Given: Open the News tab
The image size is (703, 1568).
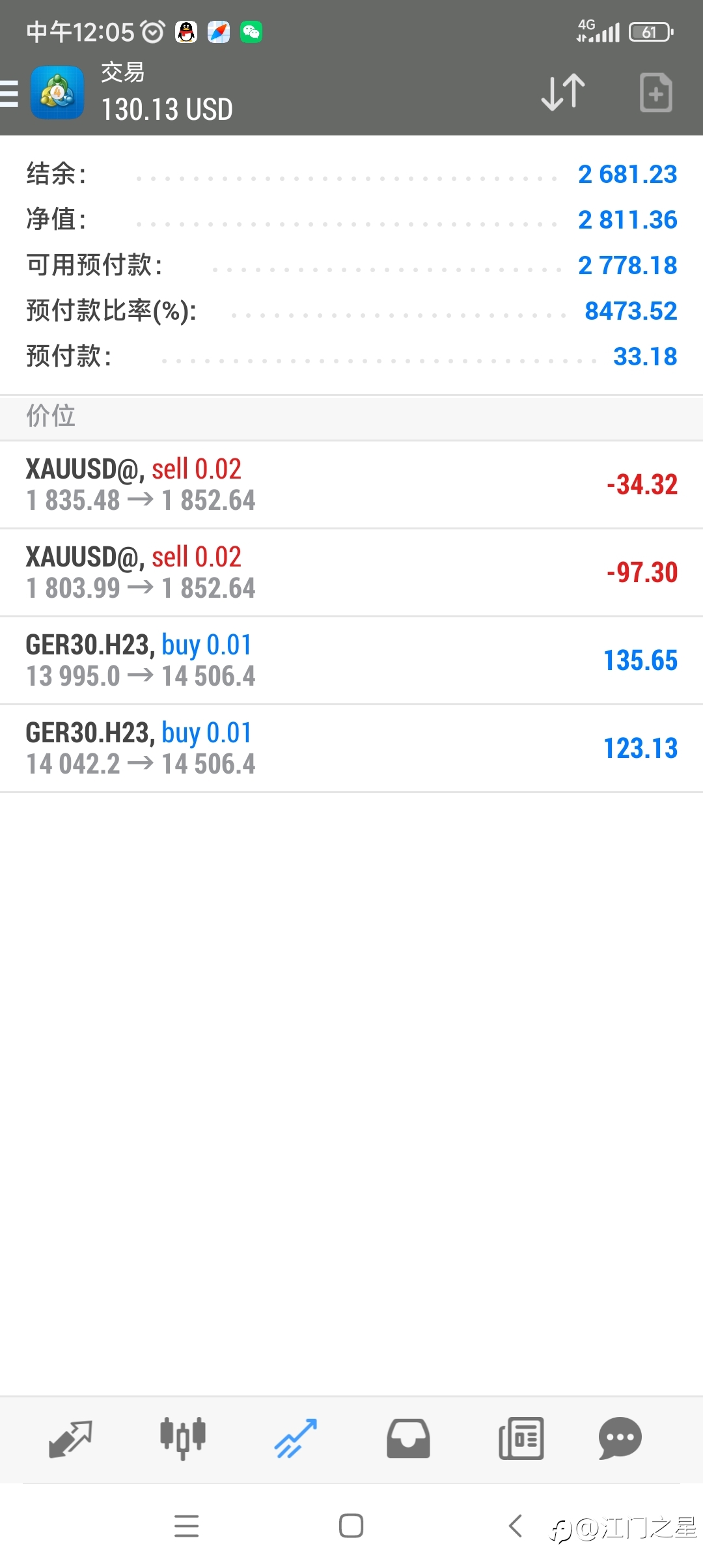Looking at the screenshot, I should click(x=521, y=1438).
